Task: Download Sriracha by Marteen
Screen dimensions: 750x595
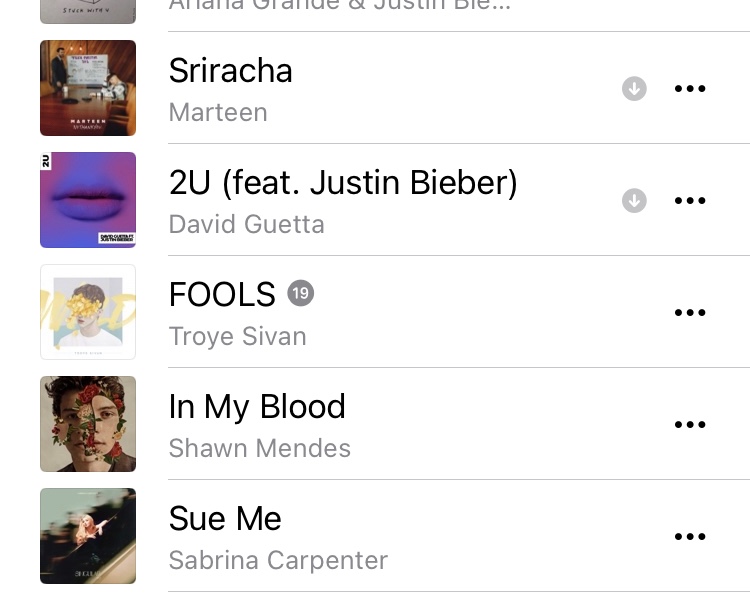Action: [x=634, y=89]
